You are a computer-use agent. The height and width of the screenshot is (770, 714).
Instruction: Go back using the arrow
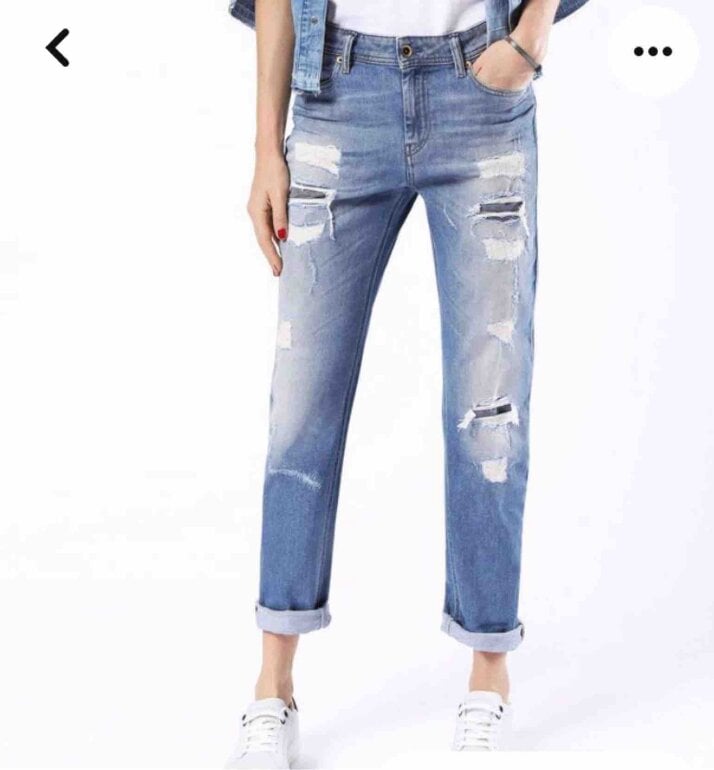(58, 47)
